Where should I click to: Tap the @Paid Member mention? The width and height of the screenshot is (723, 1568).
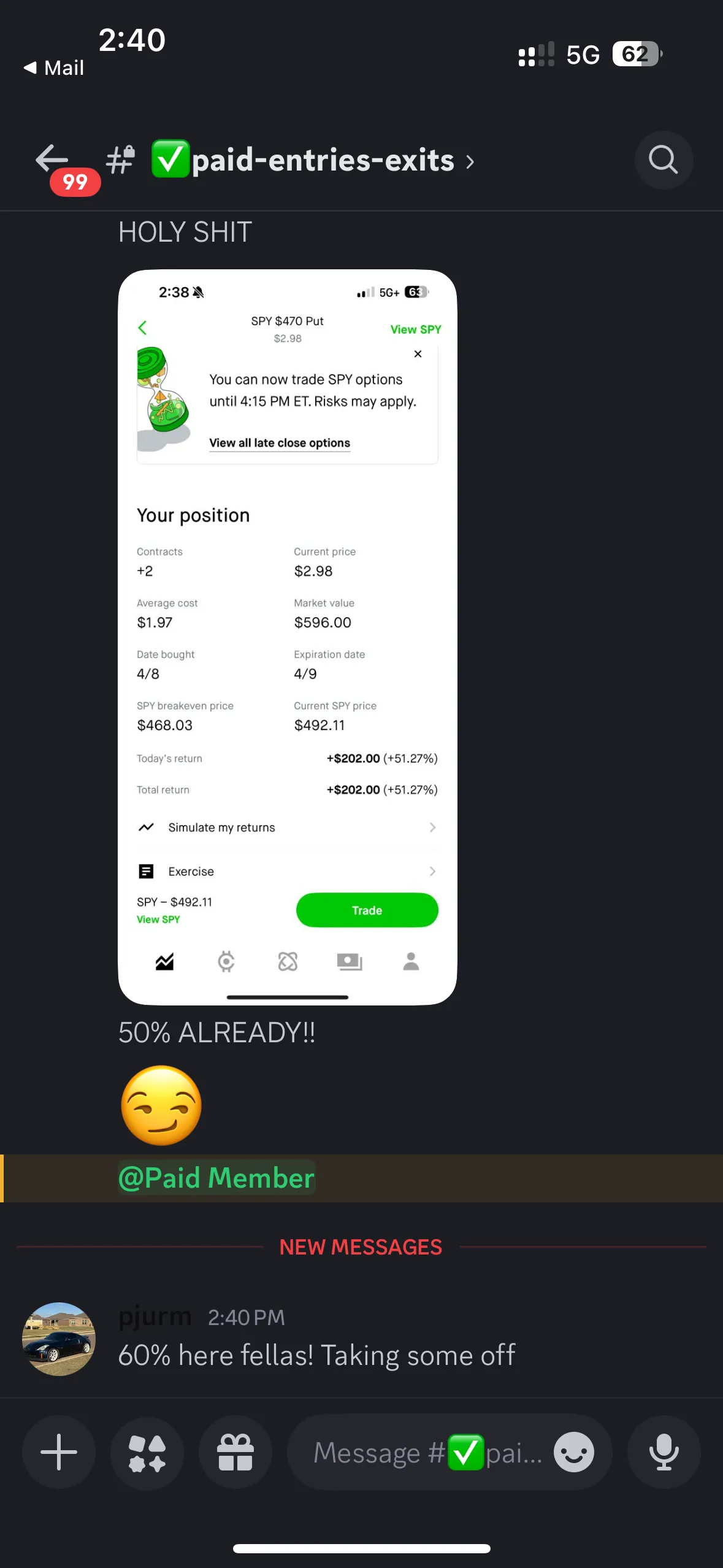click(216, 1178)
